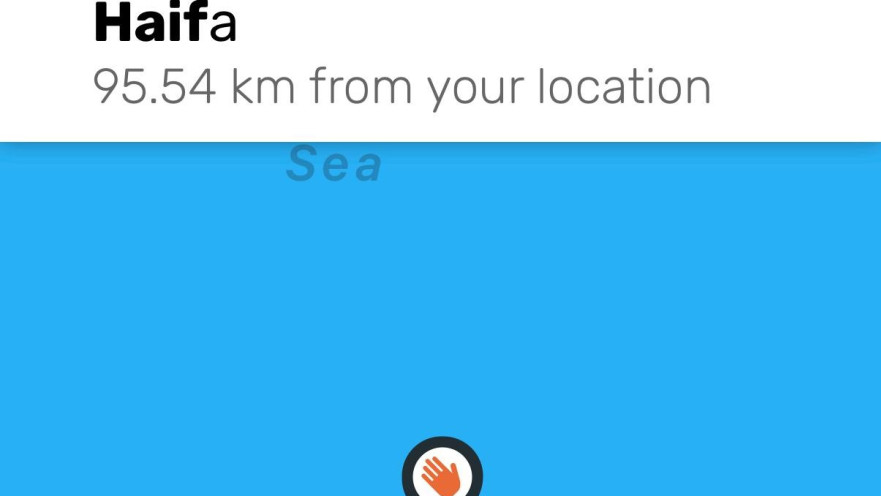This screenshot has height=496, width=881.
Task: Tap the orange waving hand map marker
Action: [x=442, y=473]
